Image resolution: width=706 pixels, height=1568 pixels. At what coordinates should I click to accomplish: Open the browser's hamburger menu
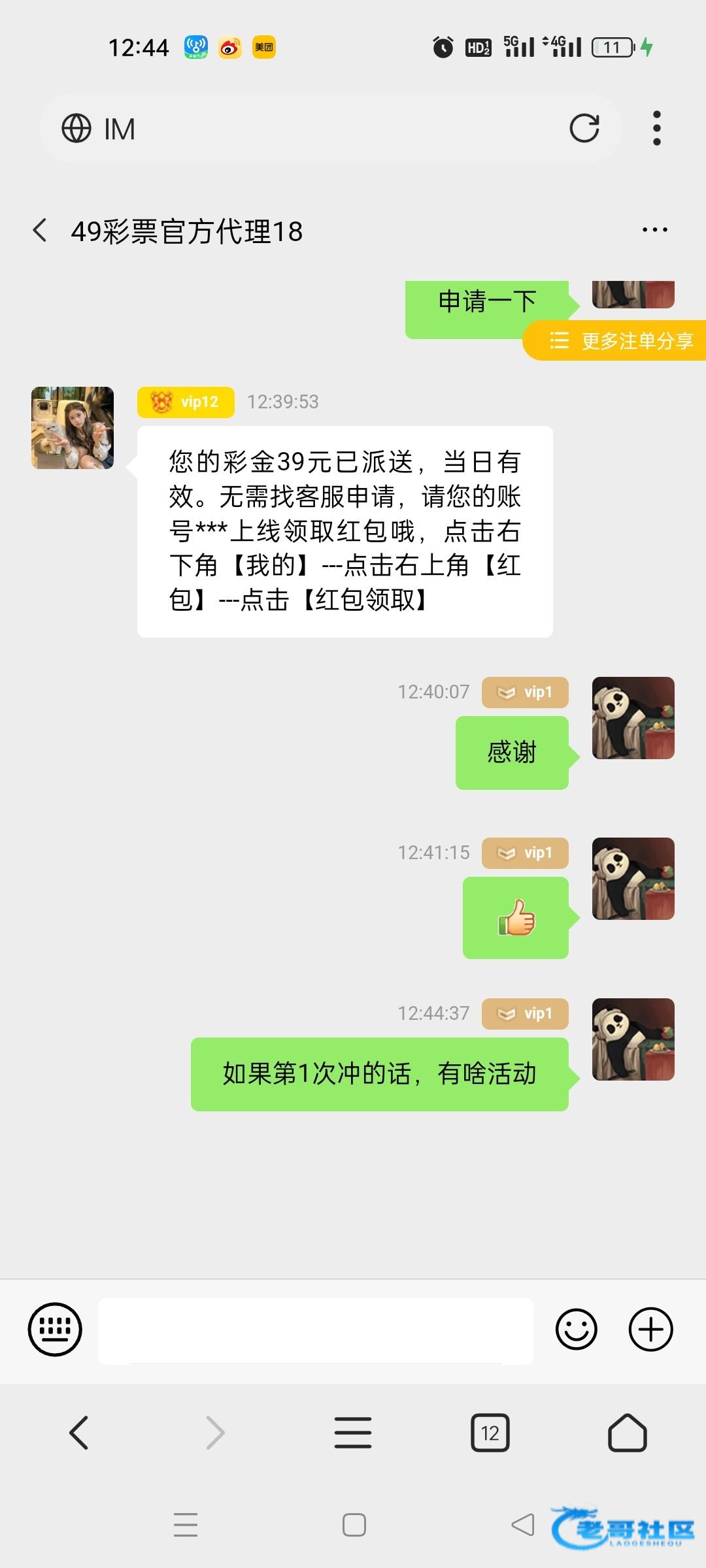[353, 1433]
